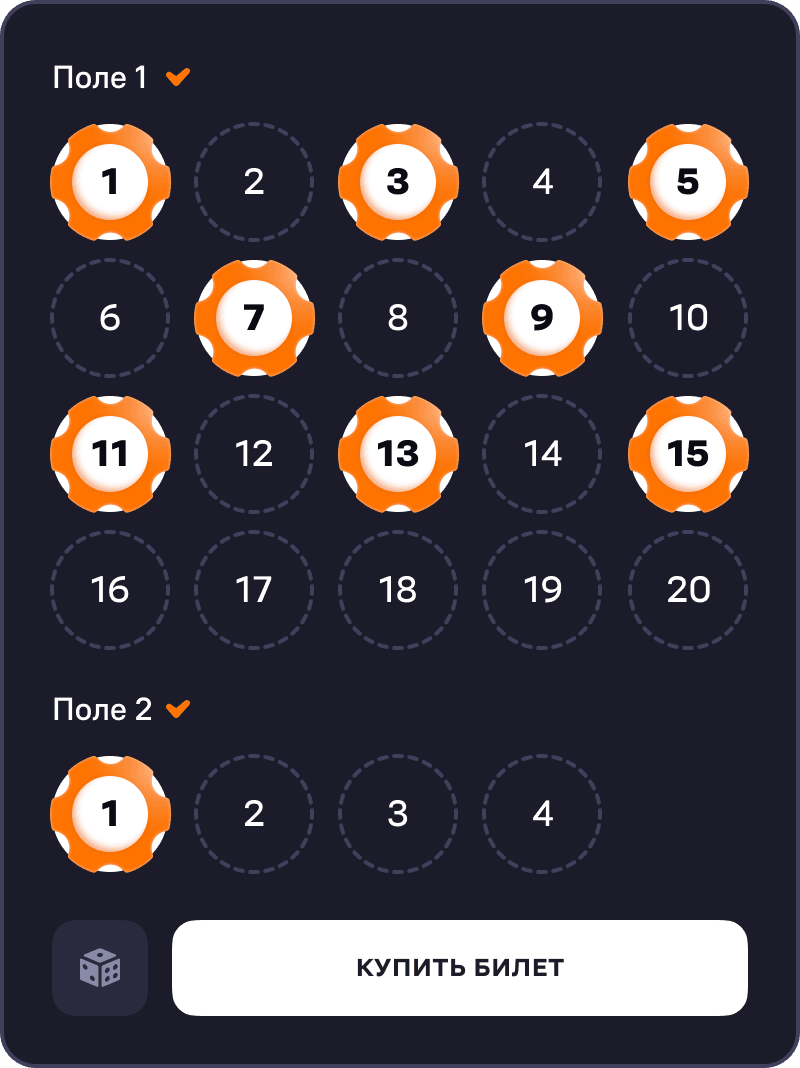Select number 4 in Поле 1
This screenshot has width=800, height=1068.
[543, 182]
